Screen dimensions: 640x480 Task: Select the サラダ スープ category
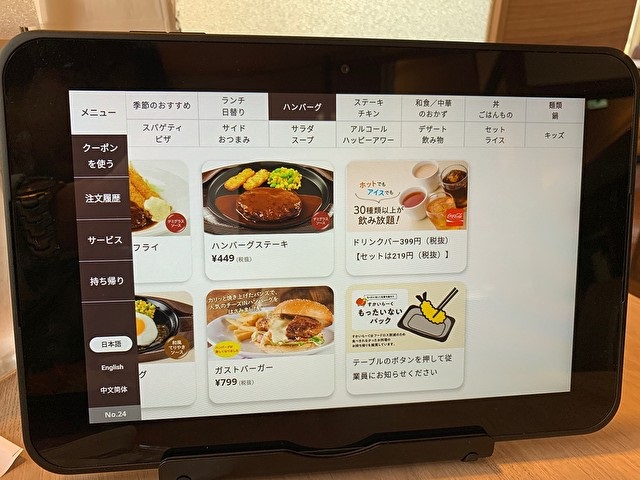(x=302, y=134)
